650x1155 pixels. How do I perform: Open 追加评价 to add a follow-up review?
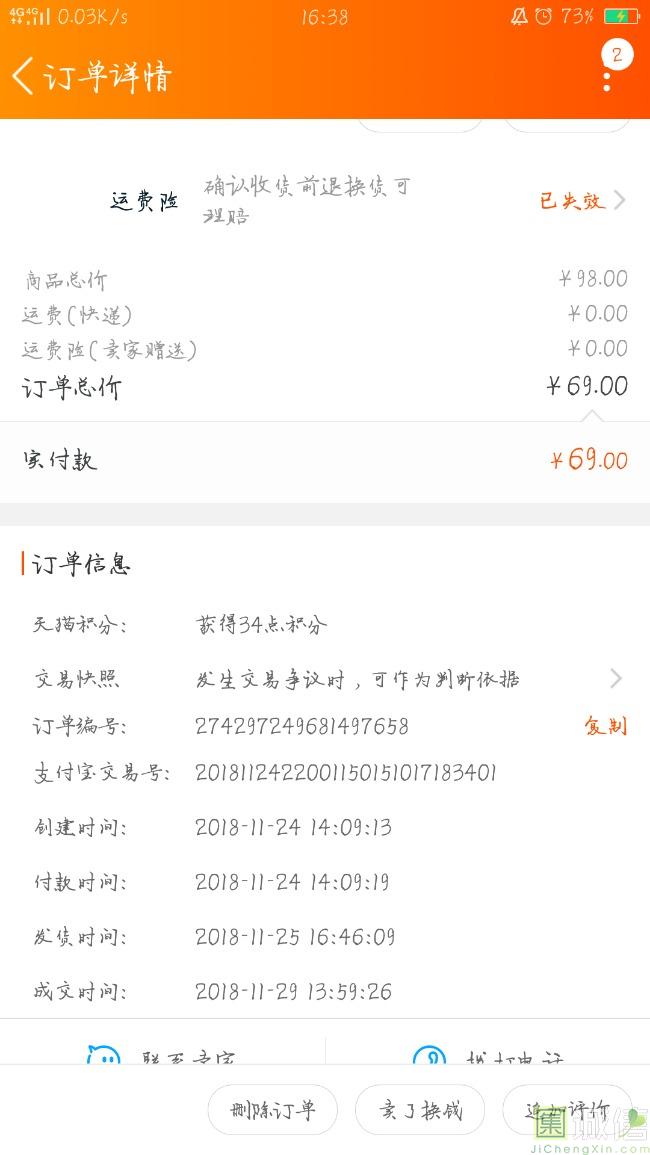click(x=567, y=1109)
